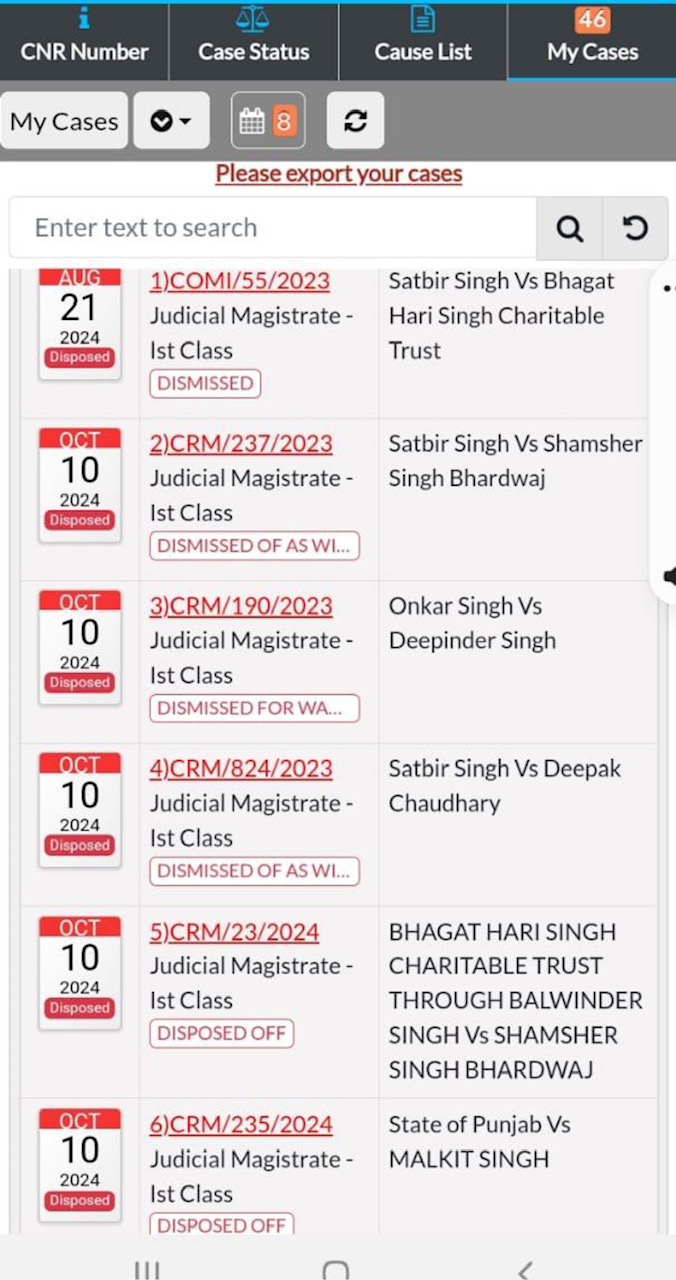Open case COMI/55/2023
The width and height of the screenshot is (676, 1280).
[x=240, y=282]
